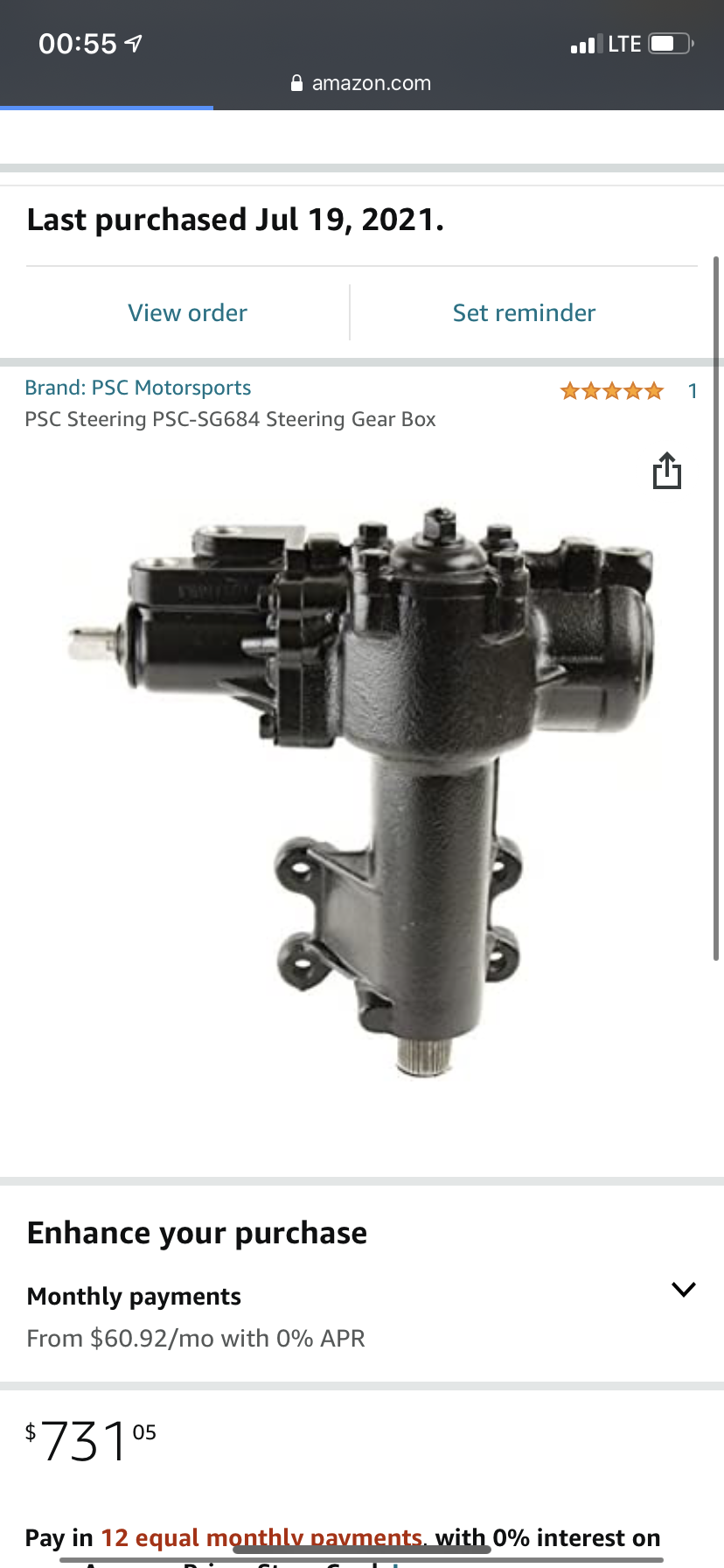Tap the five-star rating display
This screenshot has height=1568, width=724.
click(611, 391)
